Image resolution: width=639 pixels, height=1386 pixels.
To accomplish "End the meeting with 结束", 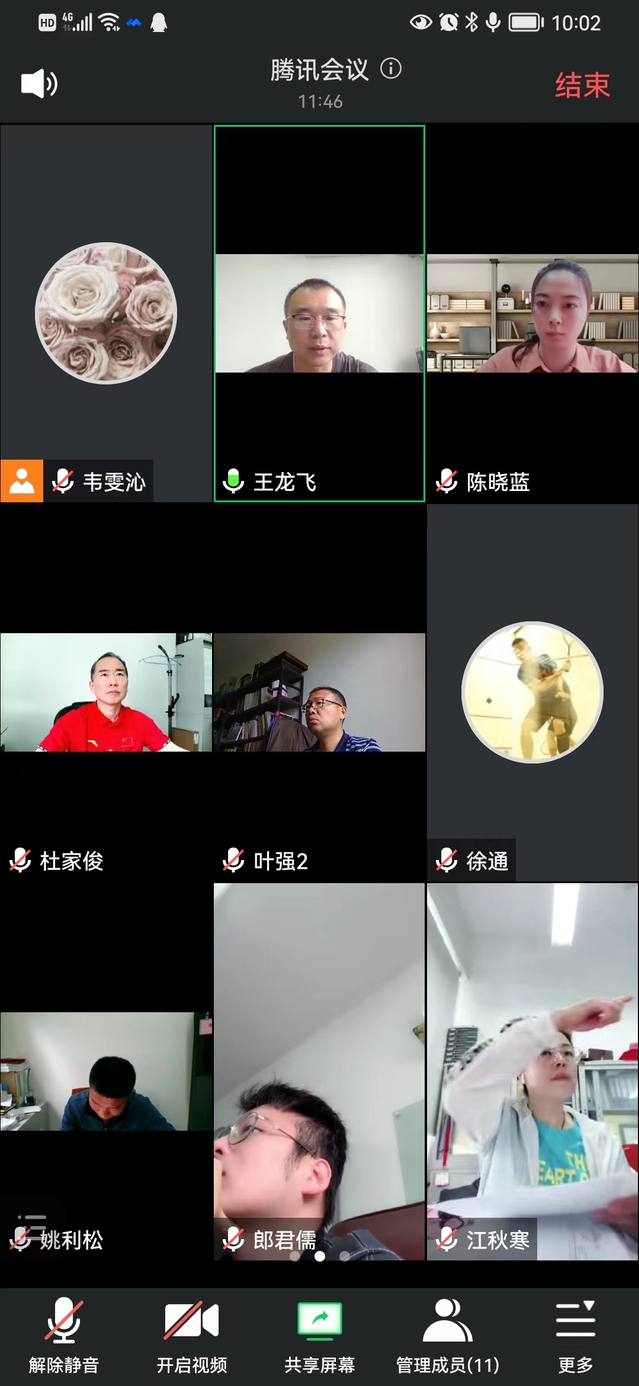I will [x=582, y=85].
